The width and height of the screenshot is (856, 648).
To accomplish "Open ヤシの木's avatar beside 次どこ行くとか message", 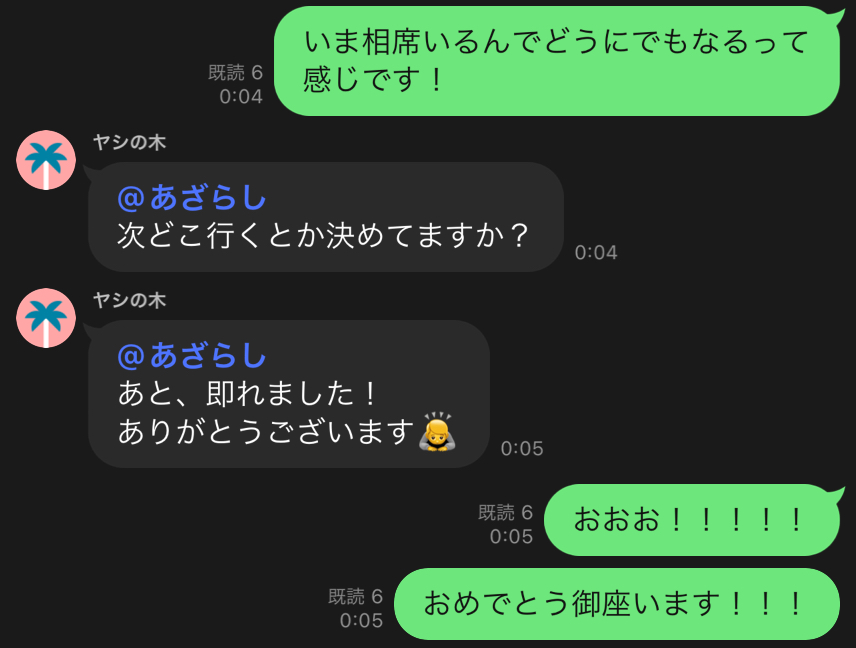I will [46, 161].
